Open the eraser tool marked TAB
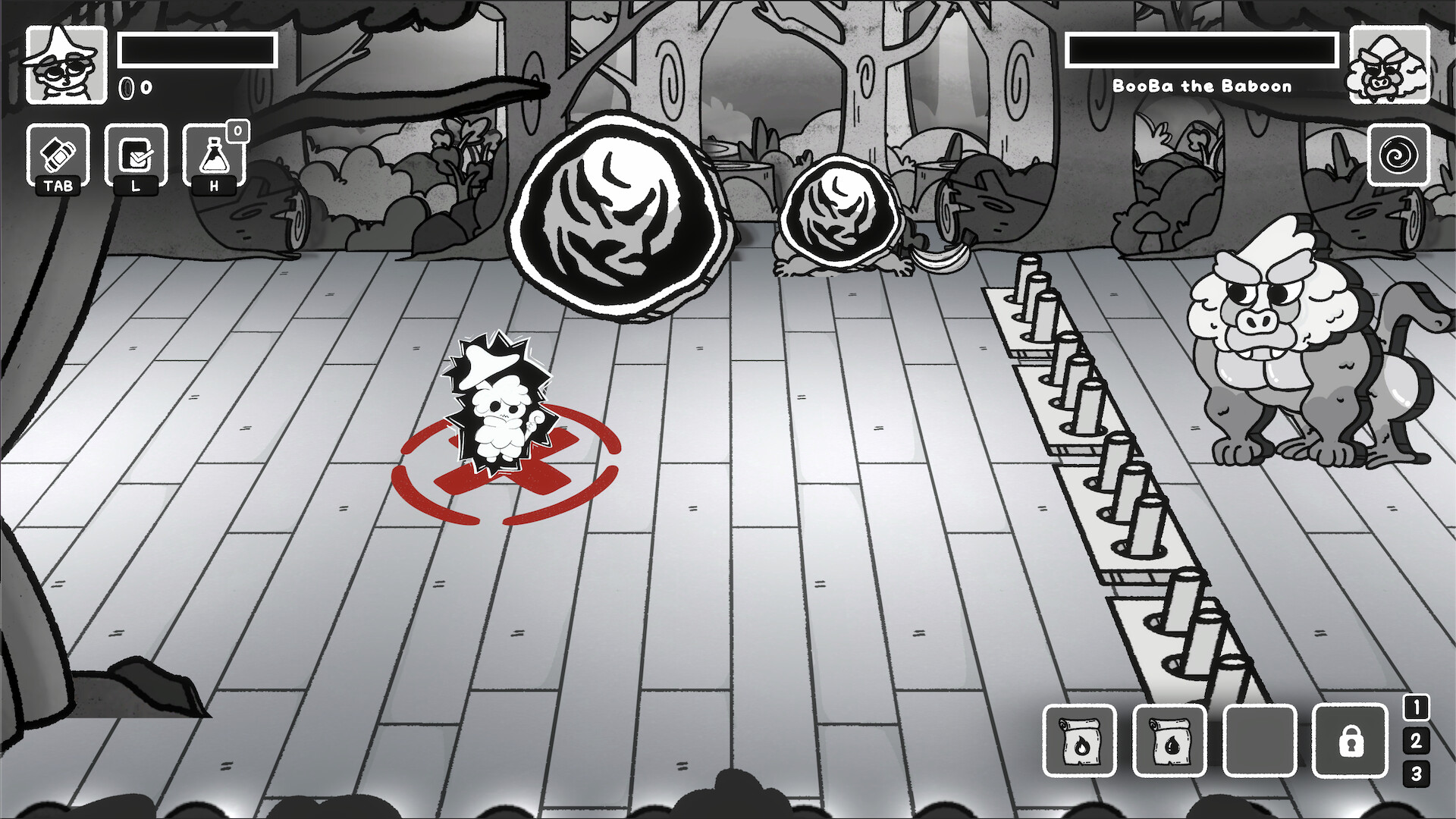The width and height of the screenshot is (1456, 819). (x=58, y=155)
